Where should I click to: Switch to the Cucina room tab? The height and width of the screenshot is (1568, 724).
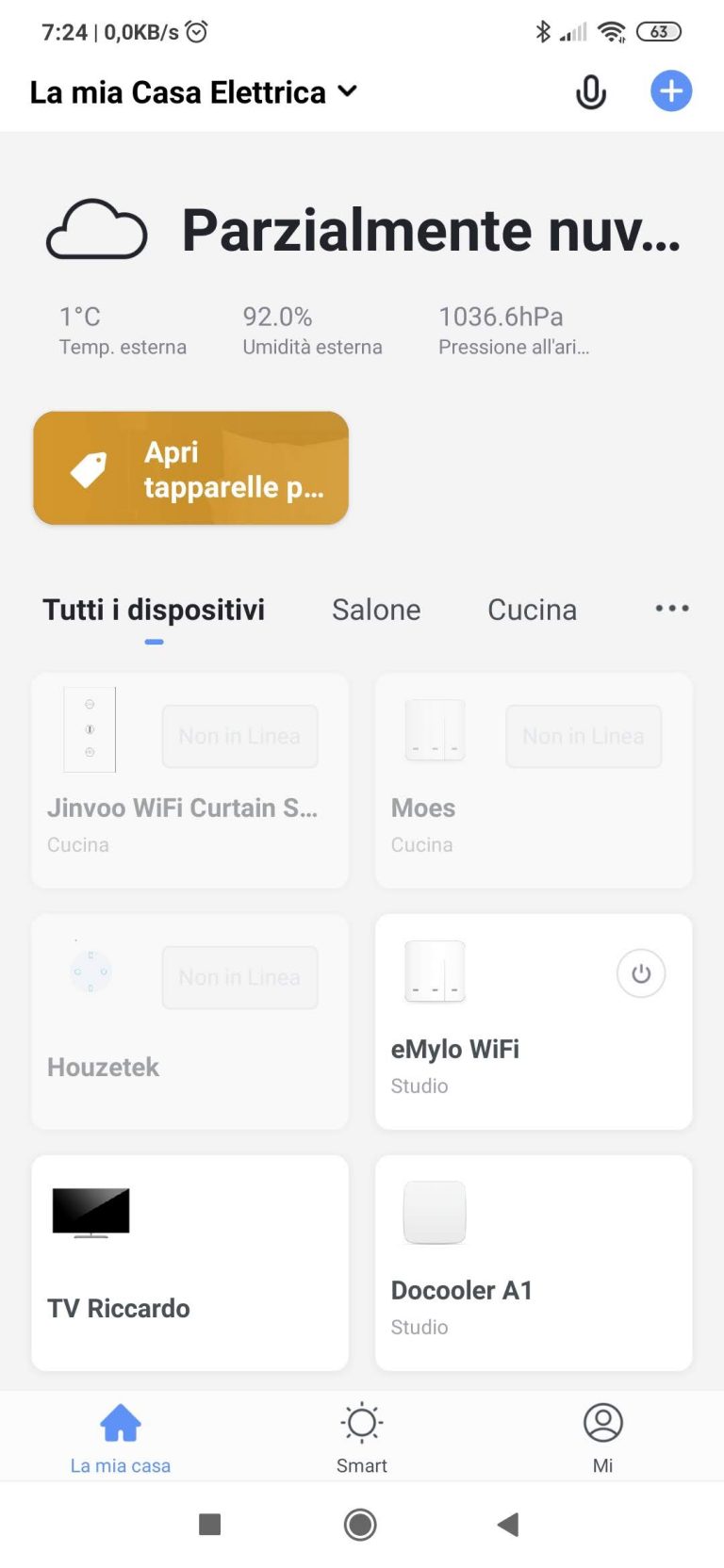coord(532,610)
